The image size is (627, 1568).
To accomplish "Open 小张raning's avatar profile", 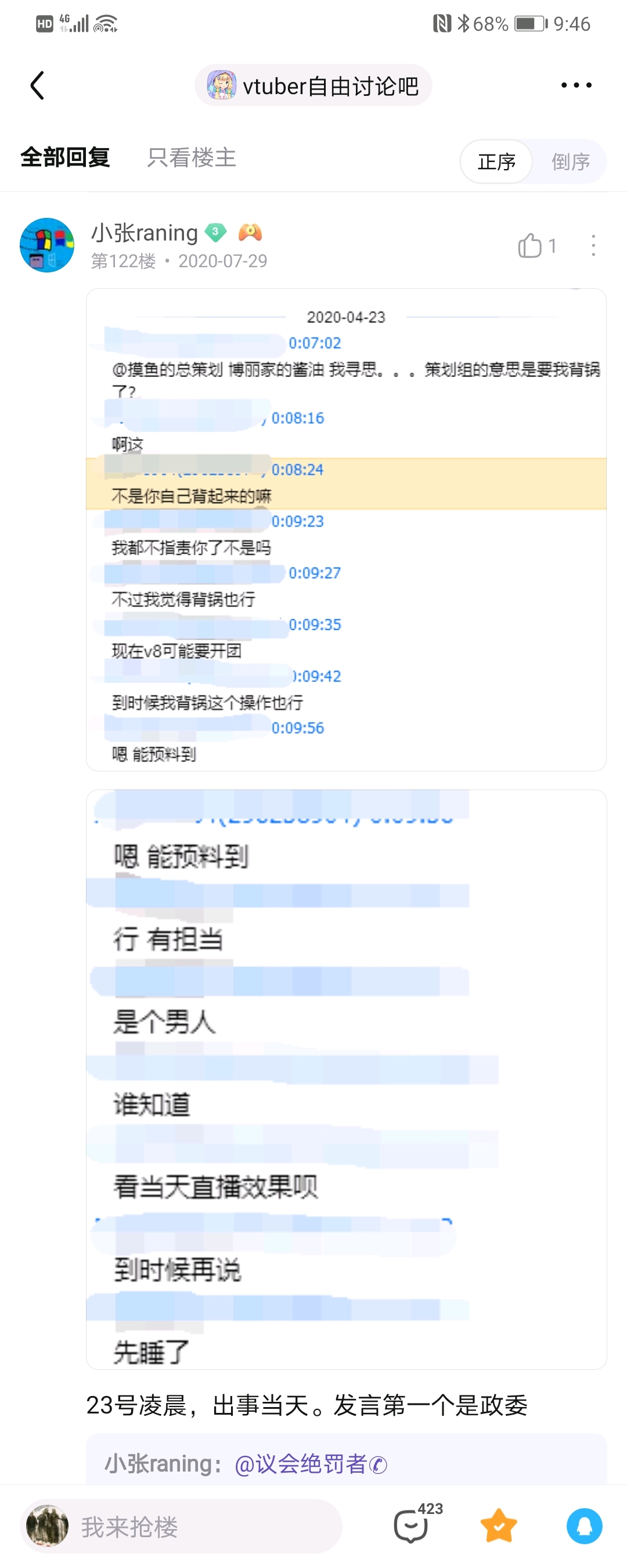I will point(47,245).
